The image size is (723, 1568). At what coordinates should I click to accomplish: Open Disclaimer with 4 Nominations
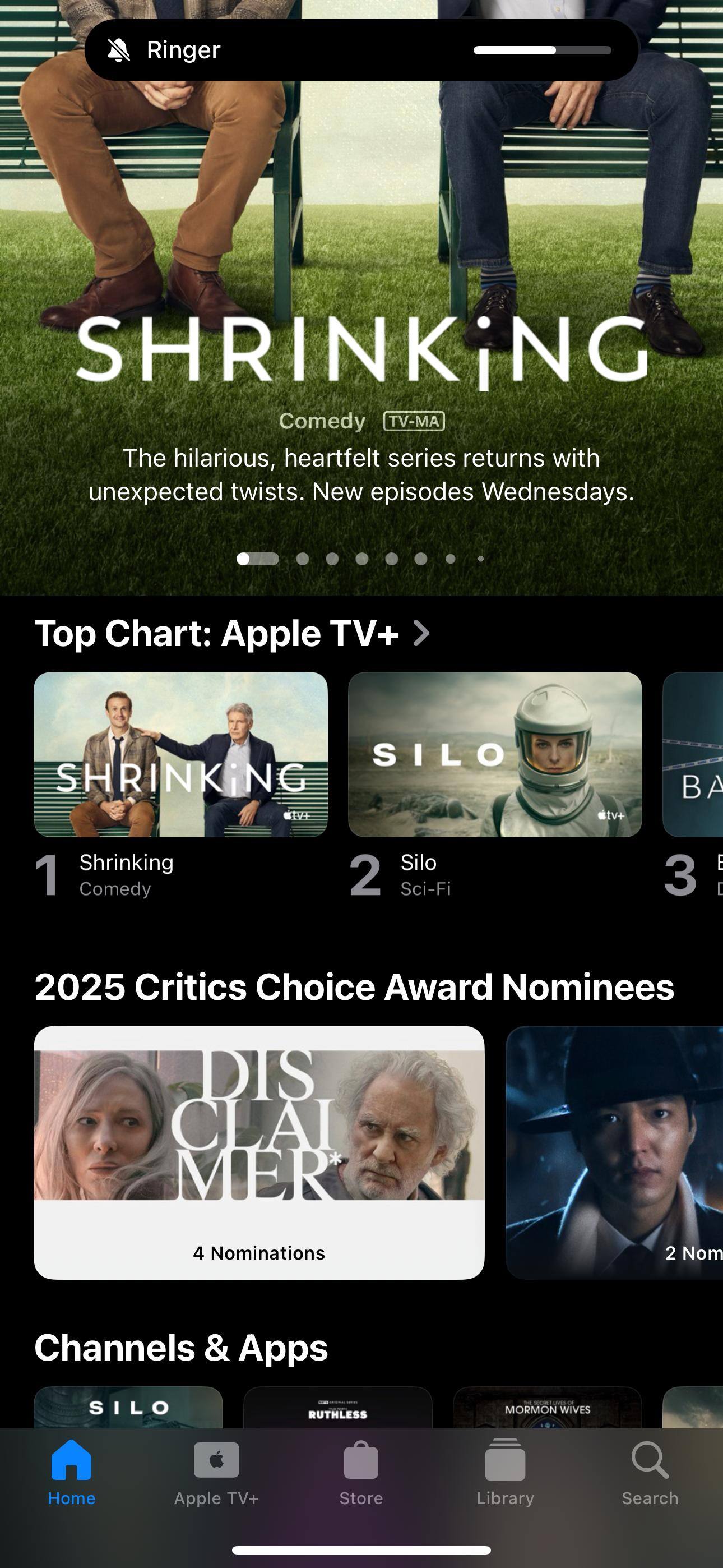(259, 1152)
